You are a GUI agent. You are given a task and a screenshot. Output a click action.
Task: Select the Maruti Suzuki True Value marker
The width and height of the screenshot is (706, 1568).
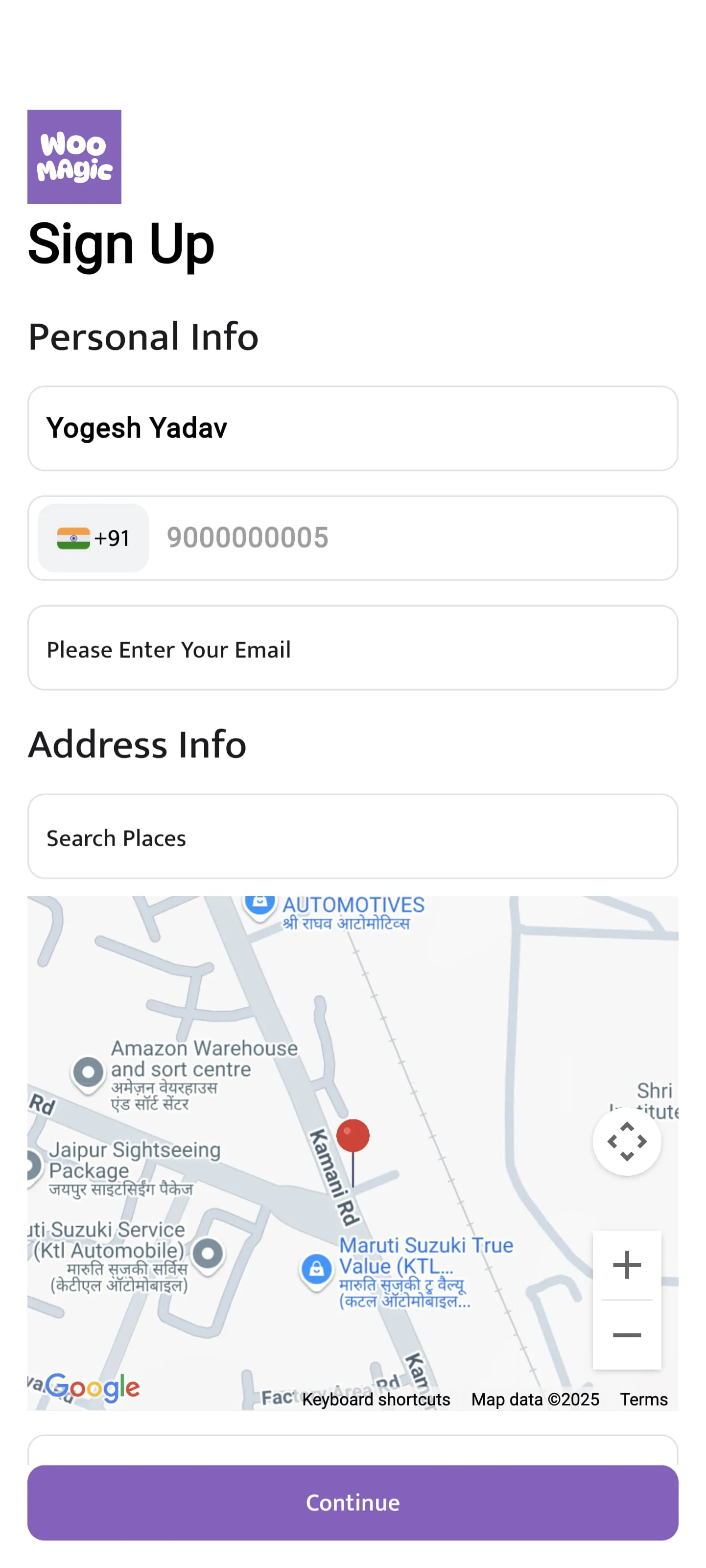pyautogui.click(x=316, y=1269)
